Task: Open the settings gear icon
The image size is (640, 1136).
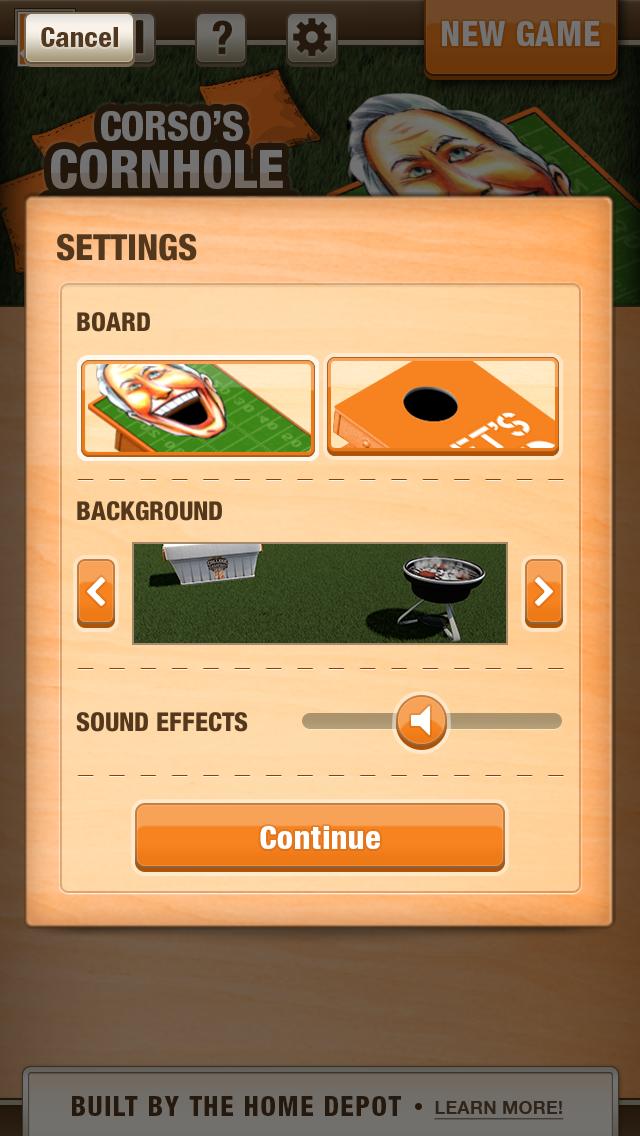Action: coord(311,38)
